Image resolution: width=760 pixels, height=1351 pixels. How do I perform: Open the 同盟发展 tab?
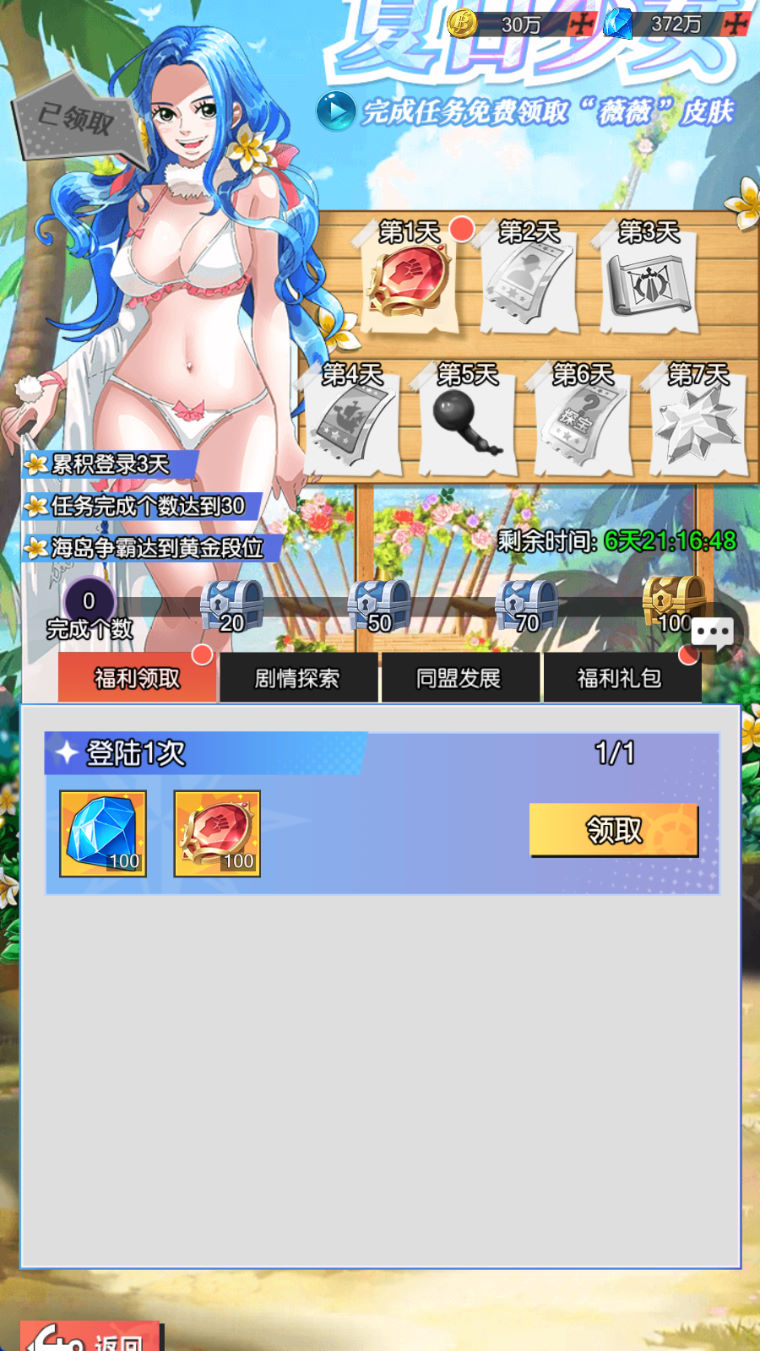click(x=459, y=678)
